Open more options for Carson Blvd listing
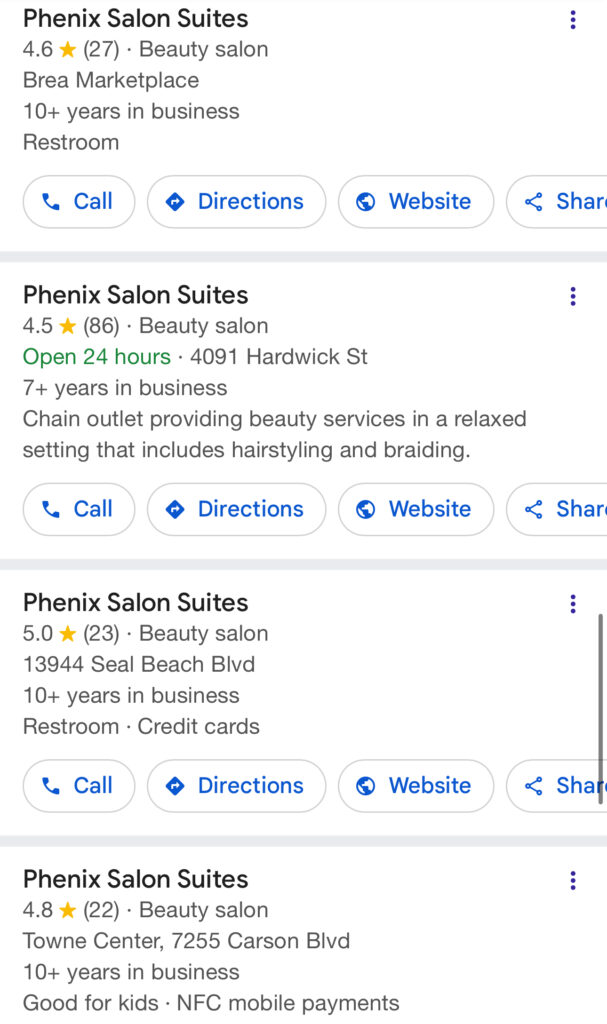The width and height of the screenshot is (607, 1024). coord(573,880)
